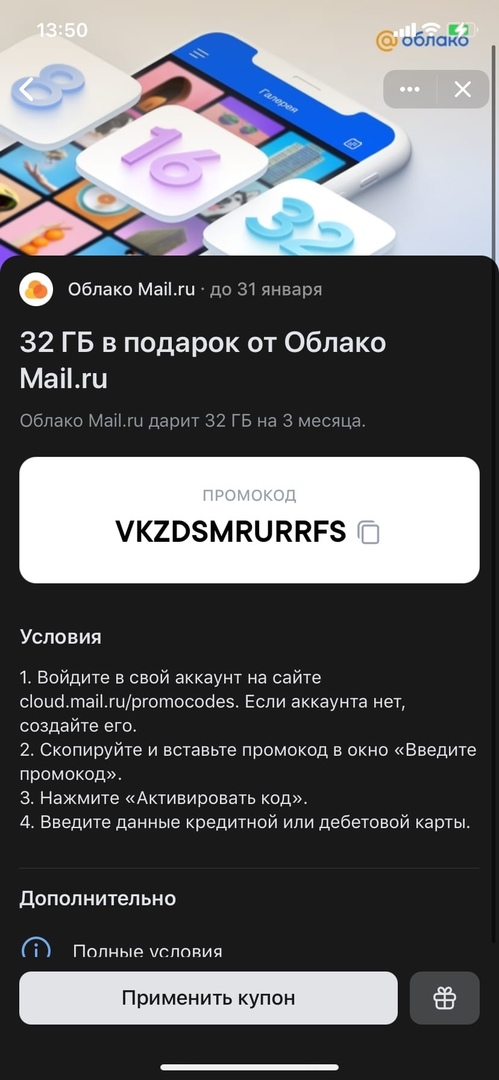
Task: Tap the Применить купон button
Action: (x=208, y=997)
